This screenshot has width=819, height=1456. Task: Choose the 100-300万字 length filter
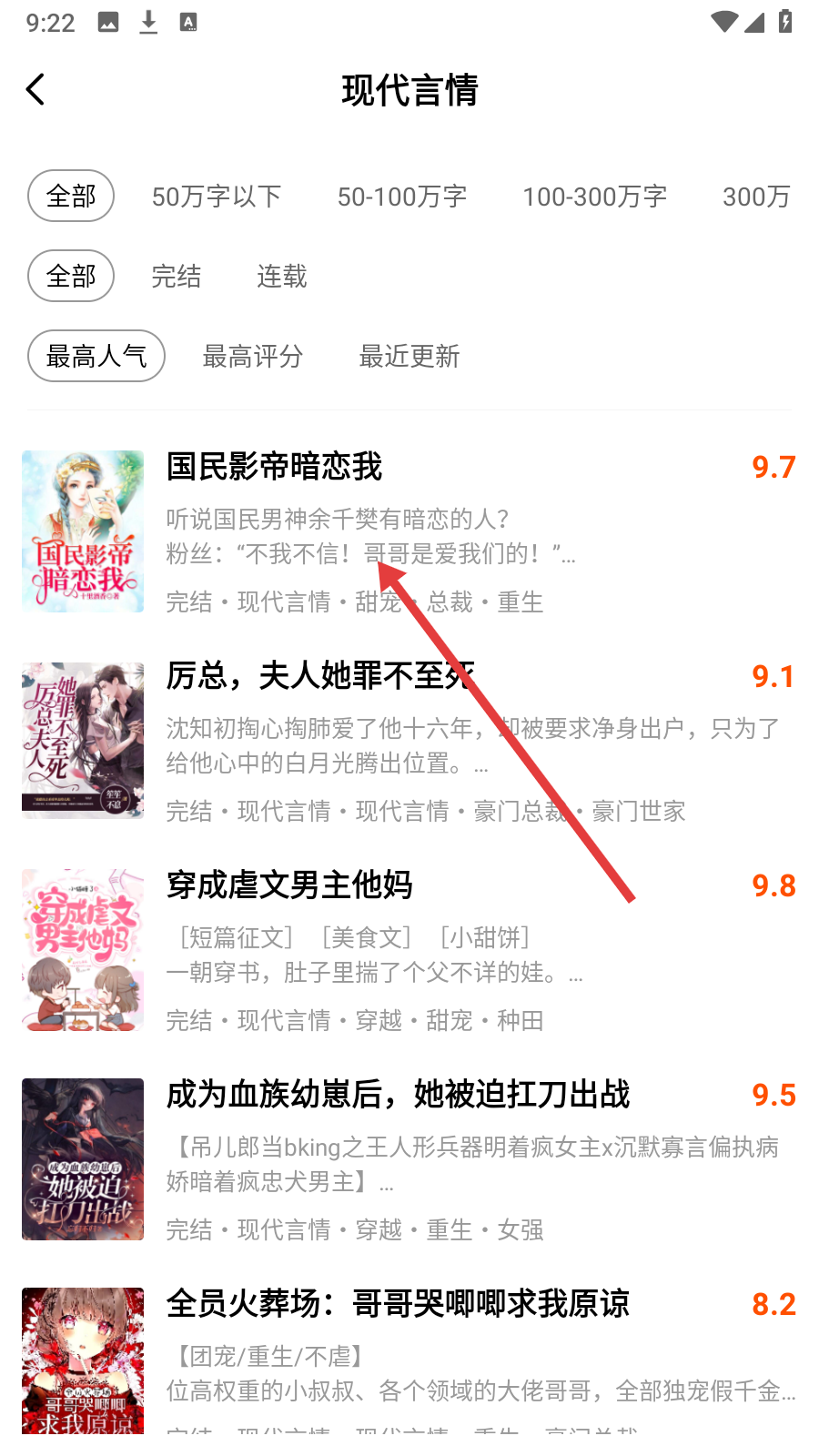[594, 197]
